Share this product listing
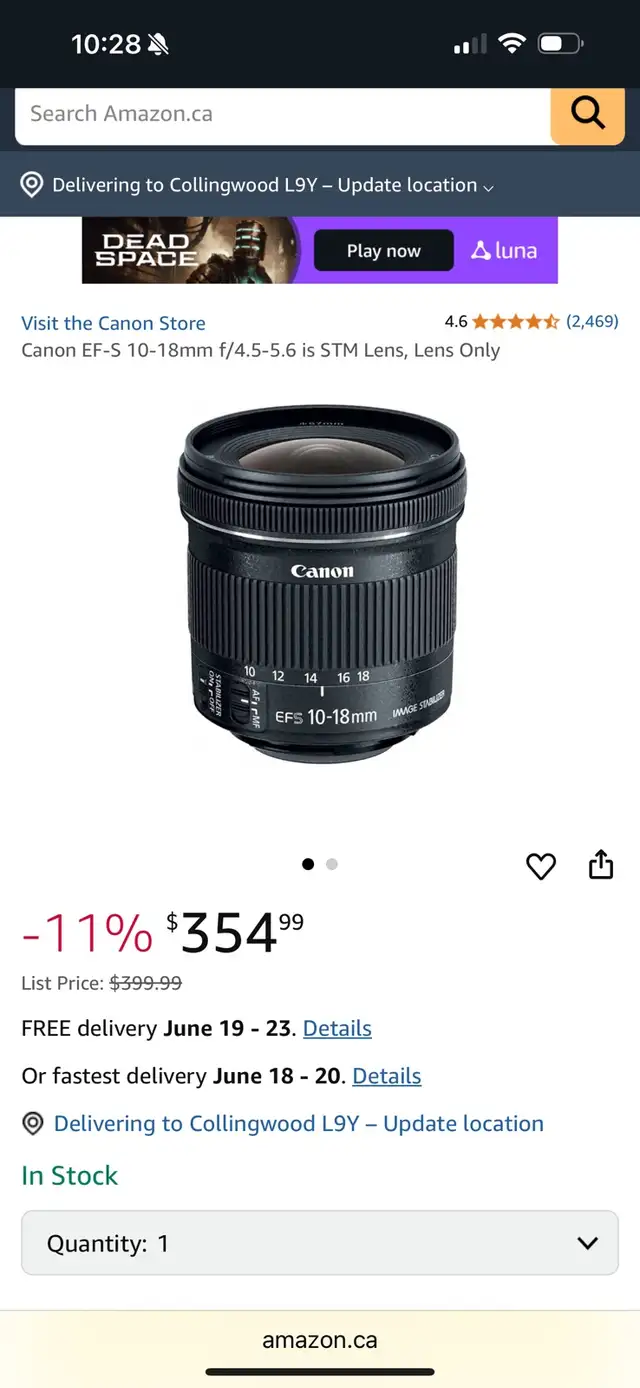640x1388 pixels. pyautogui.click(x=601, y=865)
